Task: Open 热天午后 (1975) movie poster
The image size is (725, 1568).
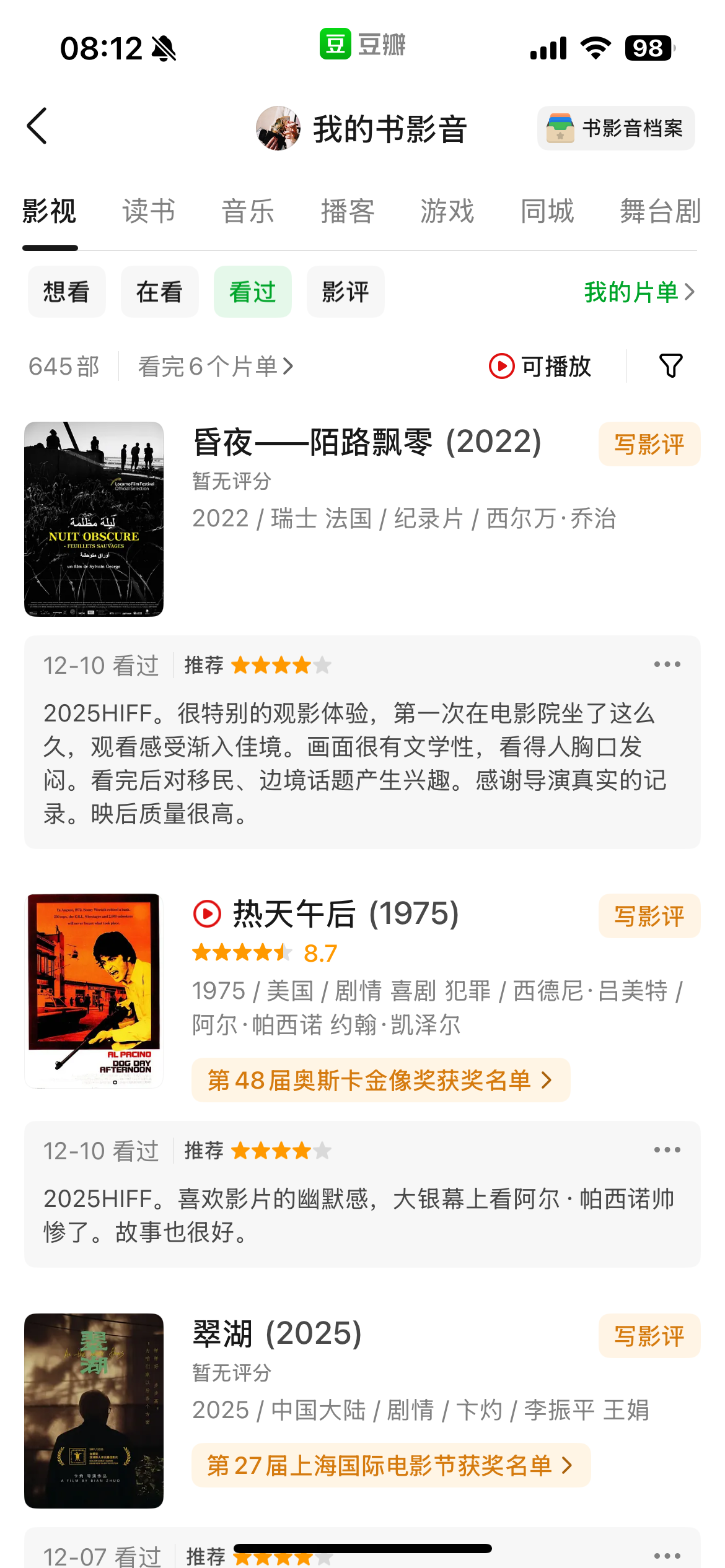Action: [x=94, y=990]
